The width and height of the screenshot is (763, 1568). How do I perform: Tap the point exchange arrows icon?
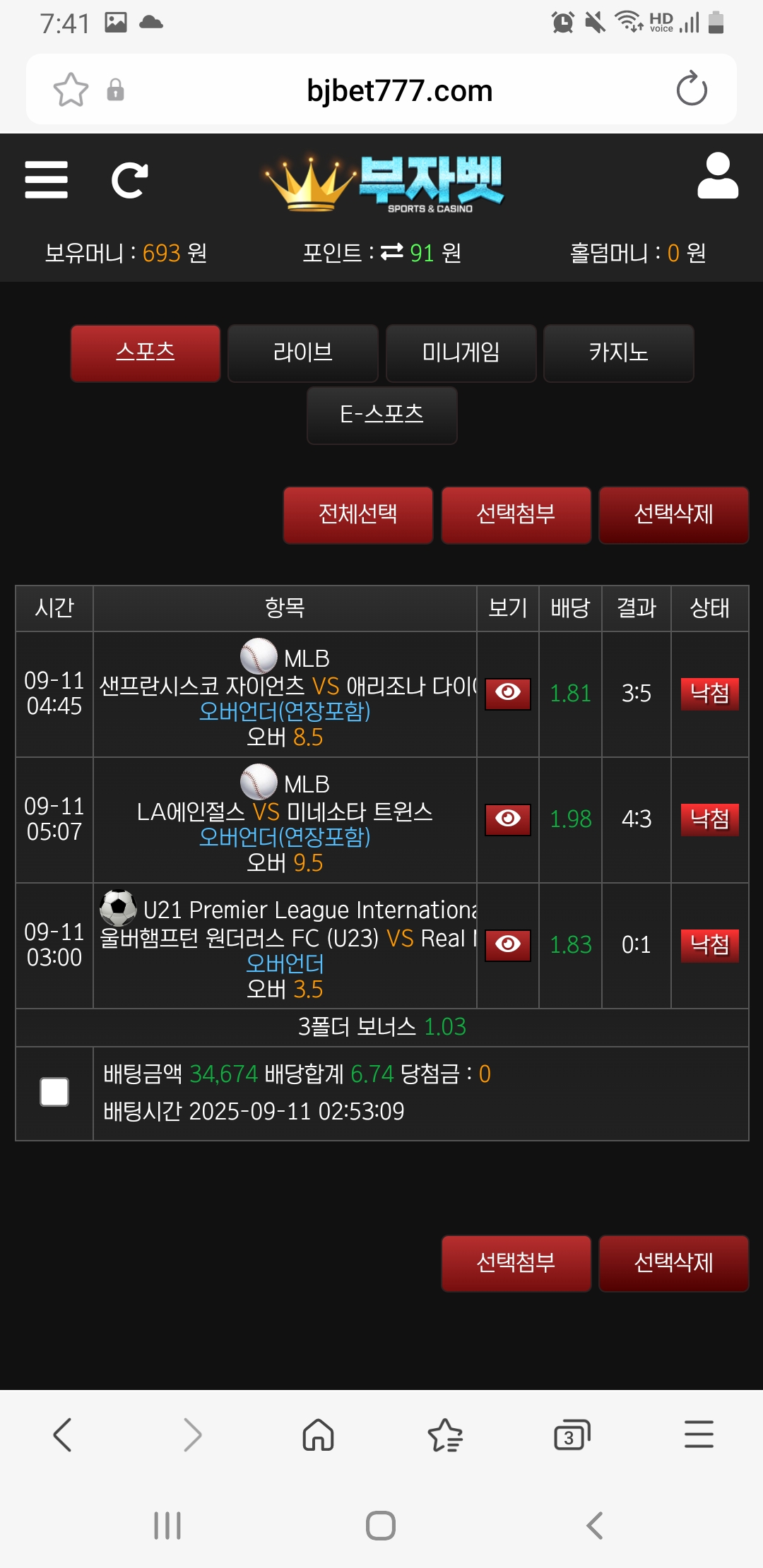(391, 251)
